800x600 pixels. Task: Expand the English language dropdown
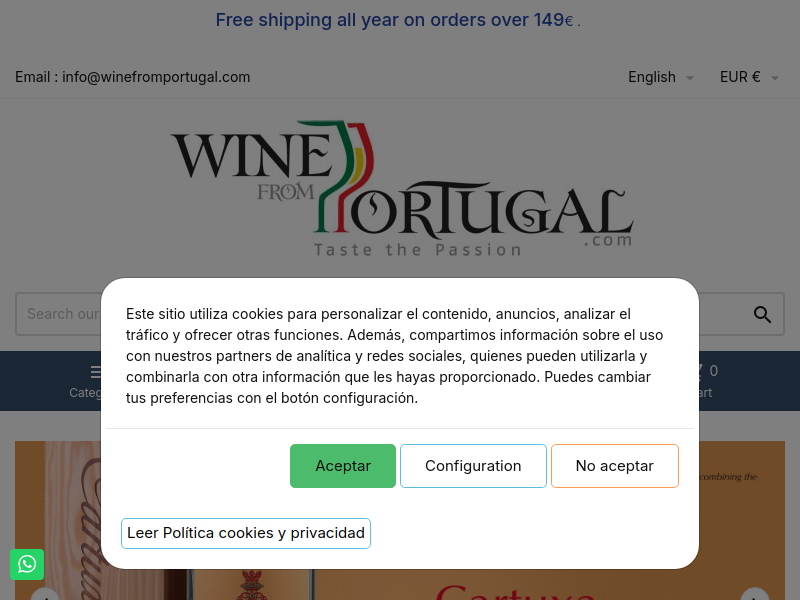click(x=660, y=77)
